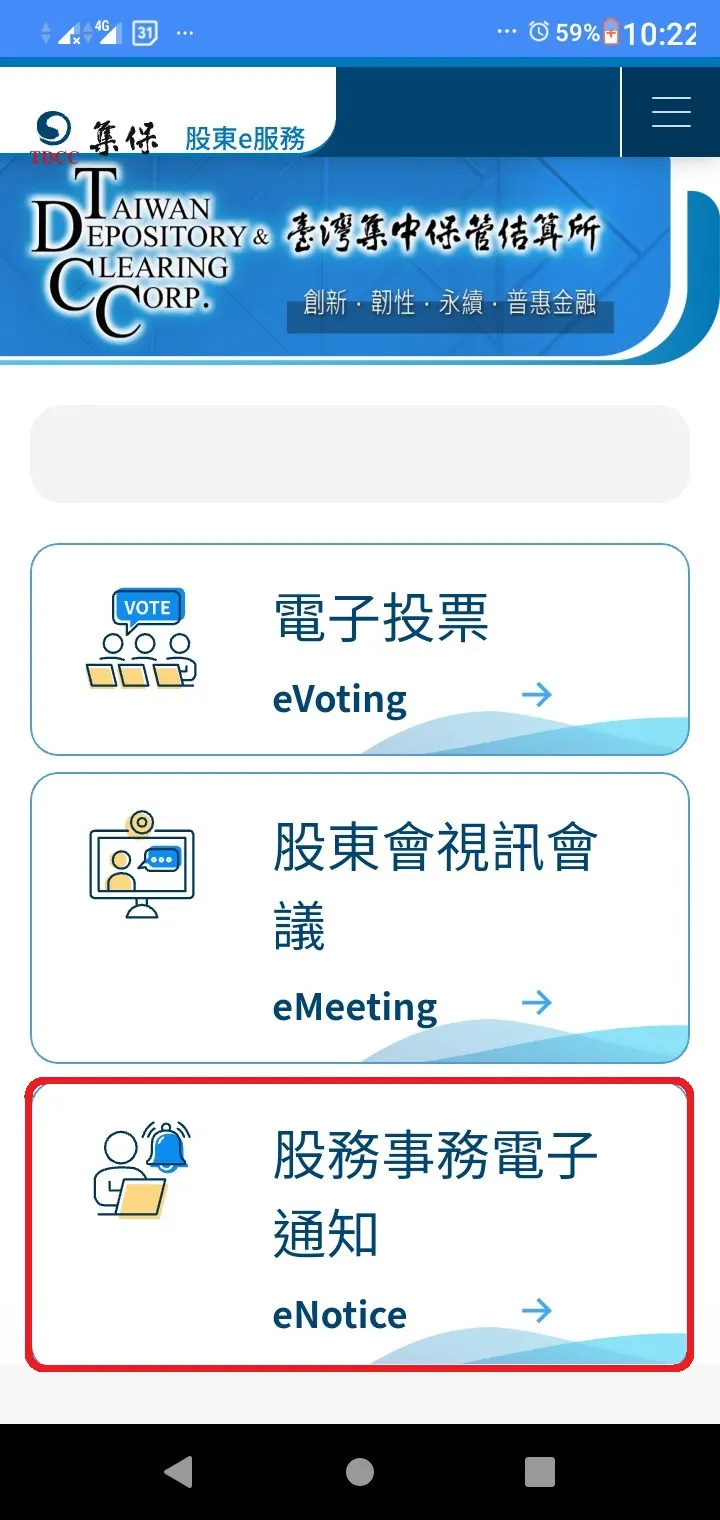Click the eVoting arrow icon

coord(538,694)
